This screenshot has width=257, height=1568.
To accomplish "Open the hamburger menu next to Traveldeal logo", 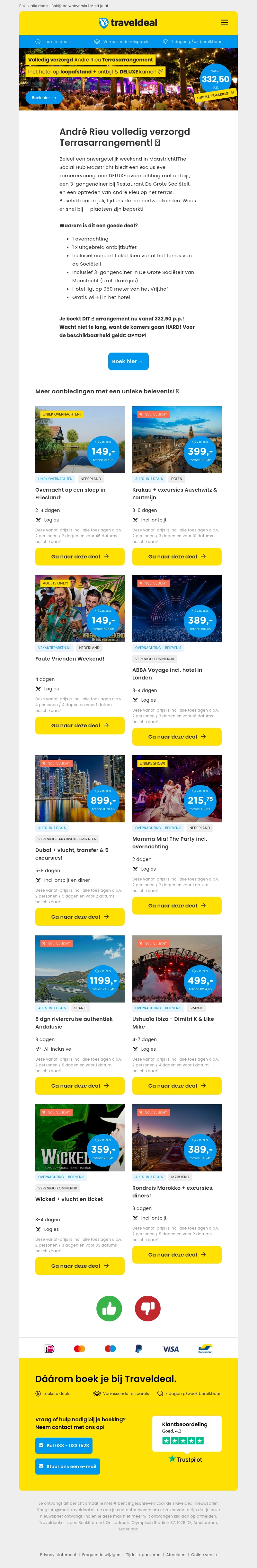I will tap(224, 22).
